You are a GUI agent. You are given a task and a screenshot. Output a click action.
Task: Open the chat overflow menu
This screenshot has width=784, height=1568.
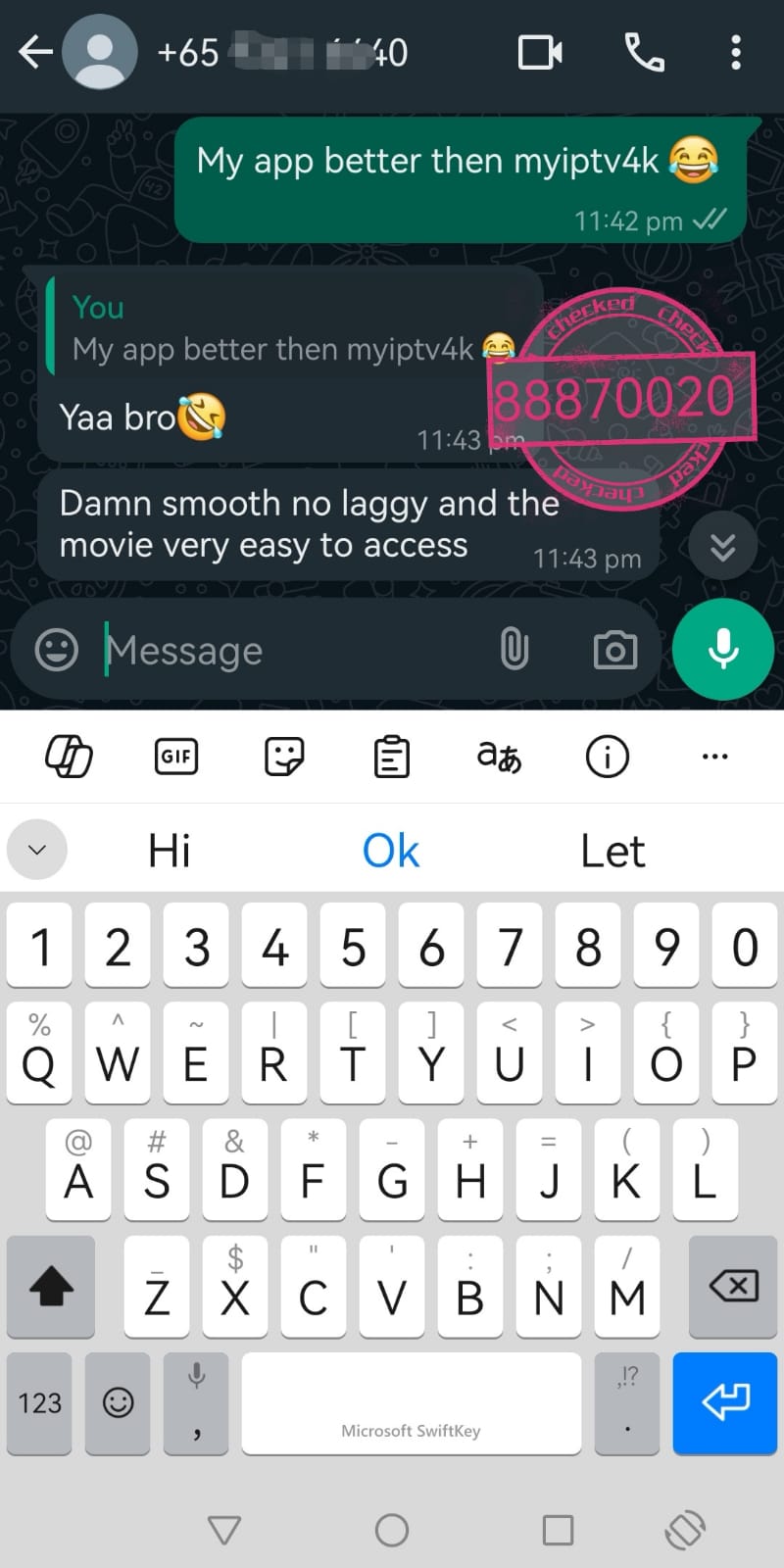pyautogui.click(x=736, y=52)
